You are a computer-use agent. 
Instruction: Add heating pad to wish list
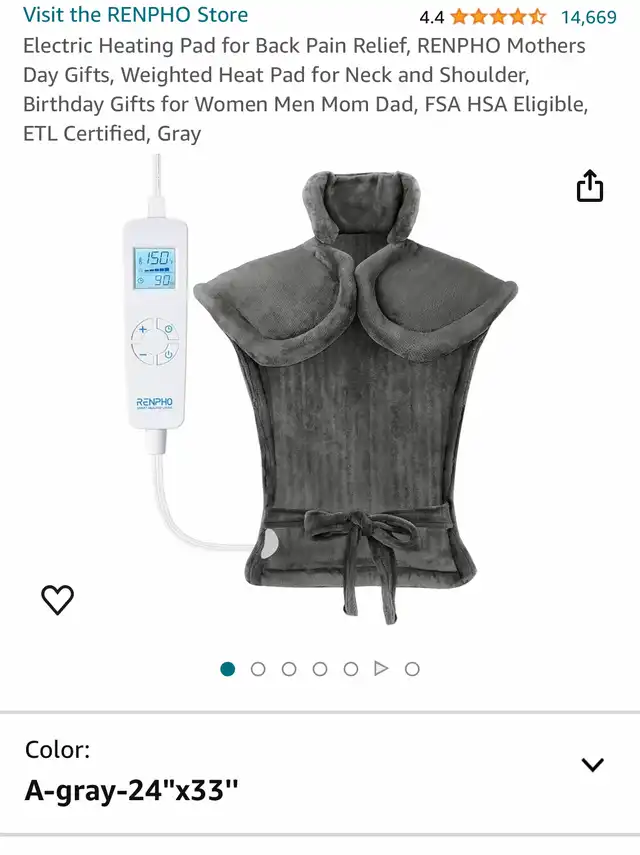tap(58, 599)
